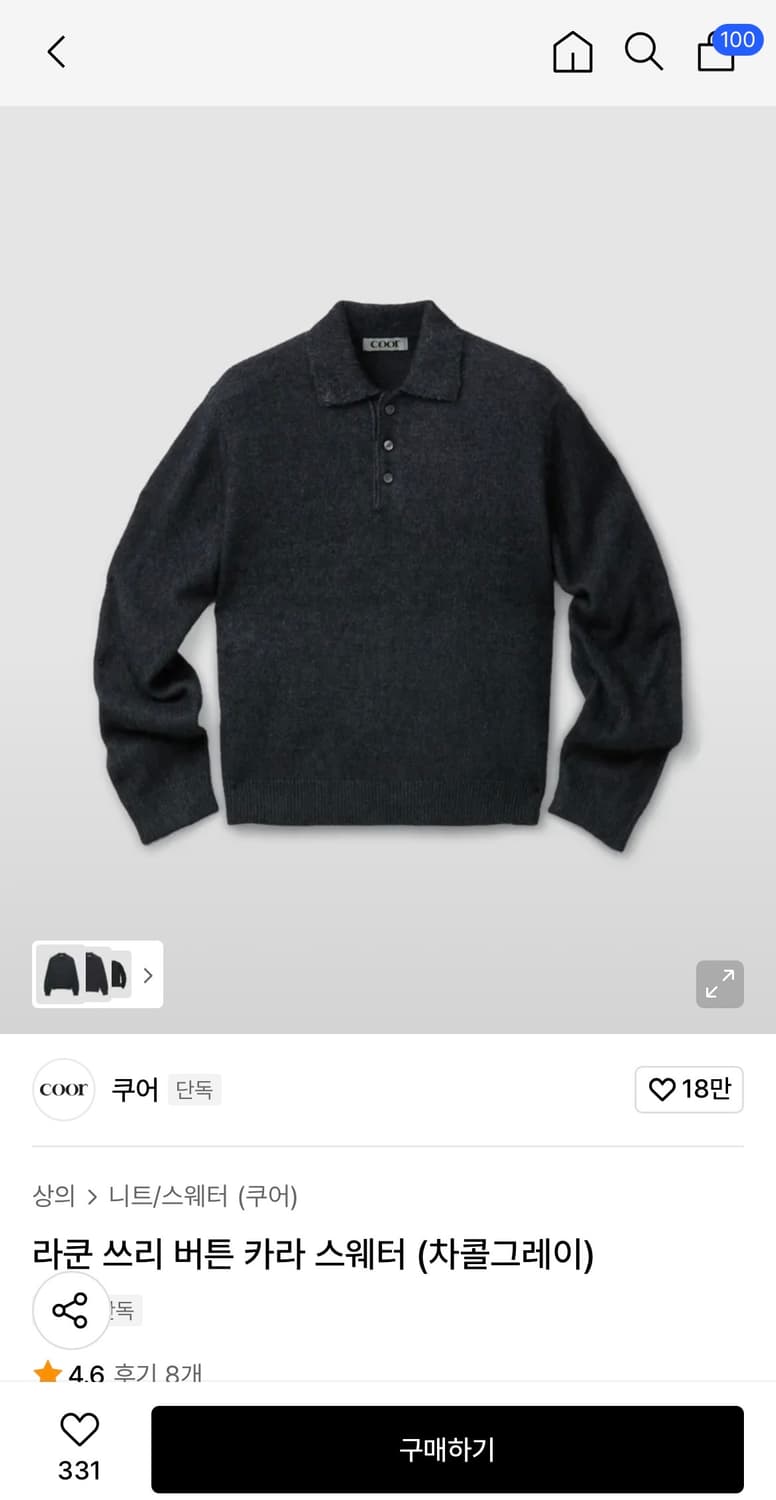Open the shopping cart with 100 items
The width and height of the screenshot is (776, 1500).
pos(716,55)
